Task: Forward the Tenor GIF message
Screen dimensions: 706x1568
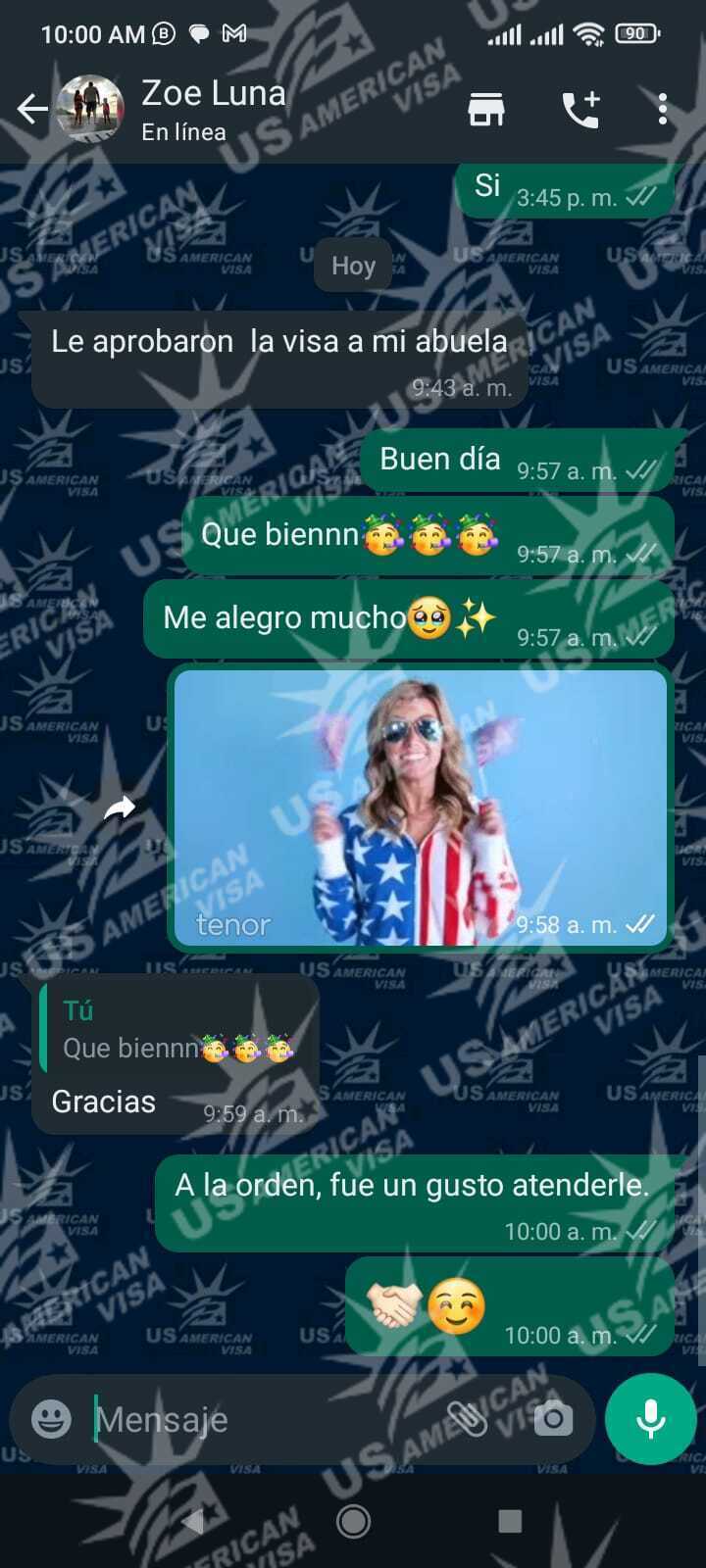Action: pyautogui.click(x=120, y=808)
